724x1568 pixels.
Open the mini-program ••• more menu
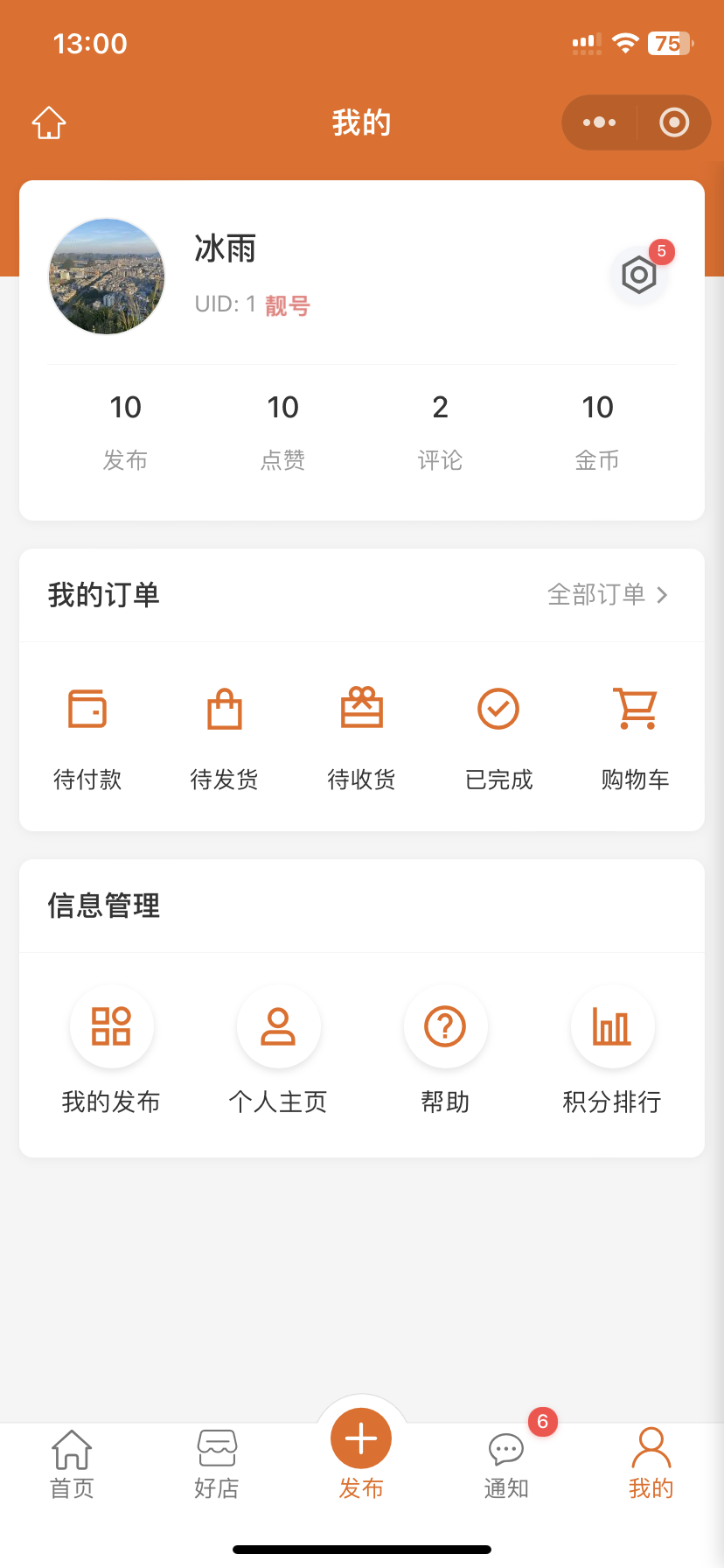coord(599,122)
